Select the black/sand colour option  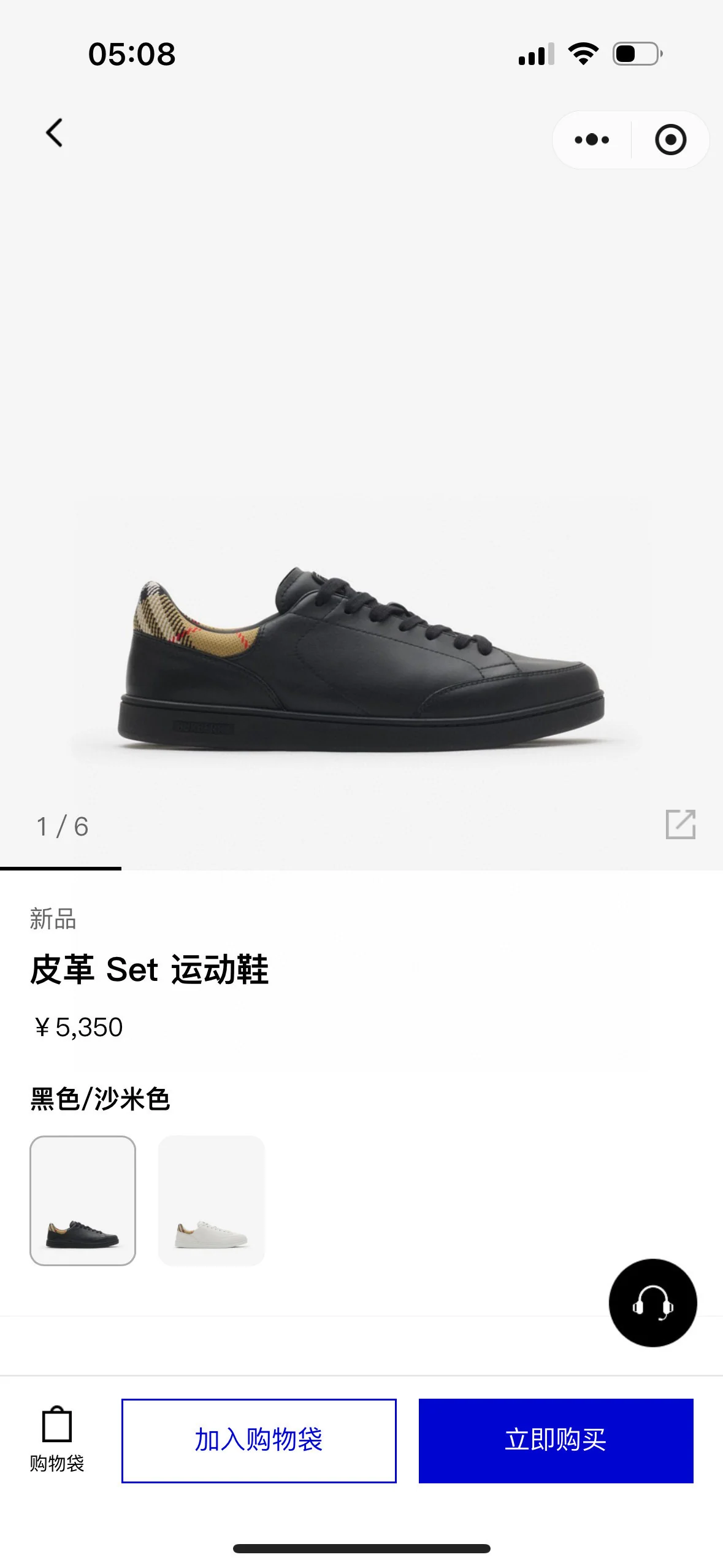pos(83,1201)
